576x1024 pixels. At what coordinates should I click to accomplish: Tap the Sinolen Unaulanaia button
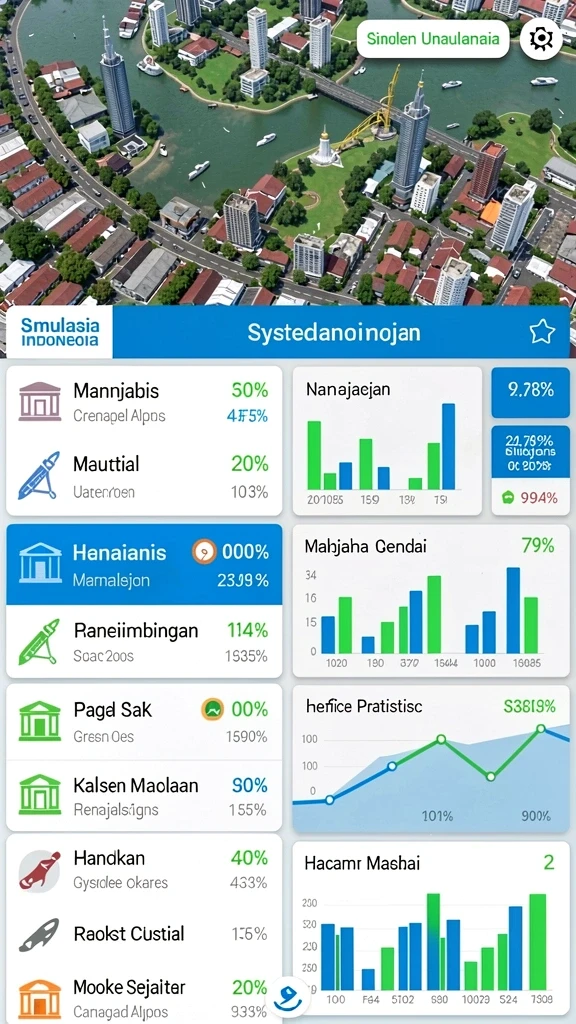point(433,39)
